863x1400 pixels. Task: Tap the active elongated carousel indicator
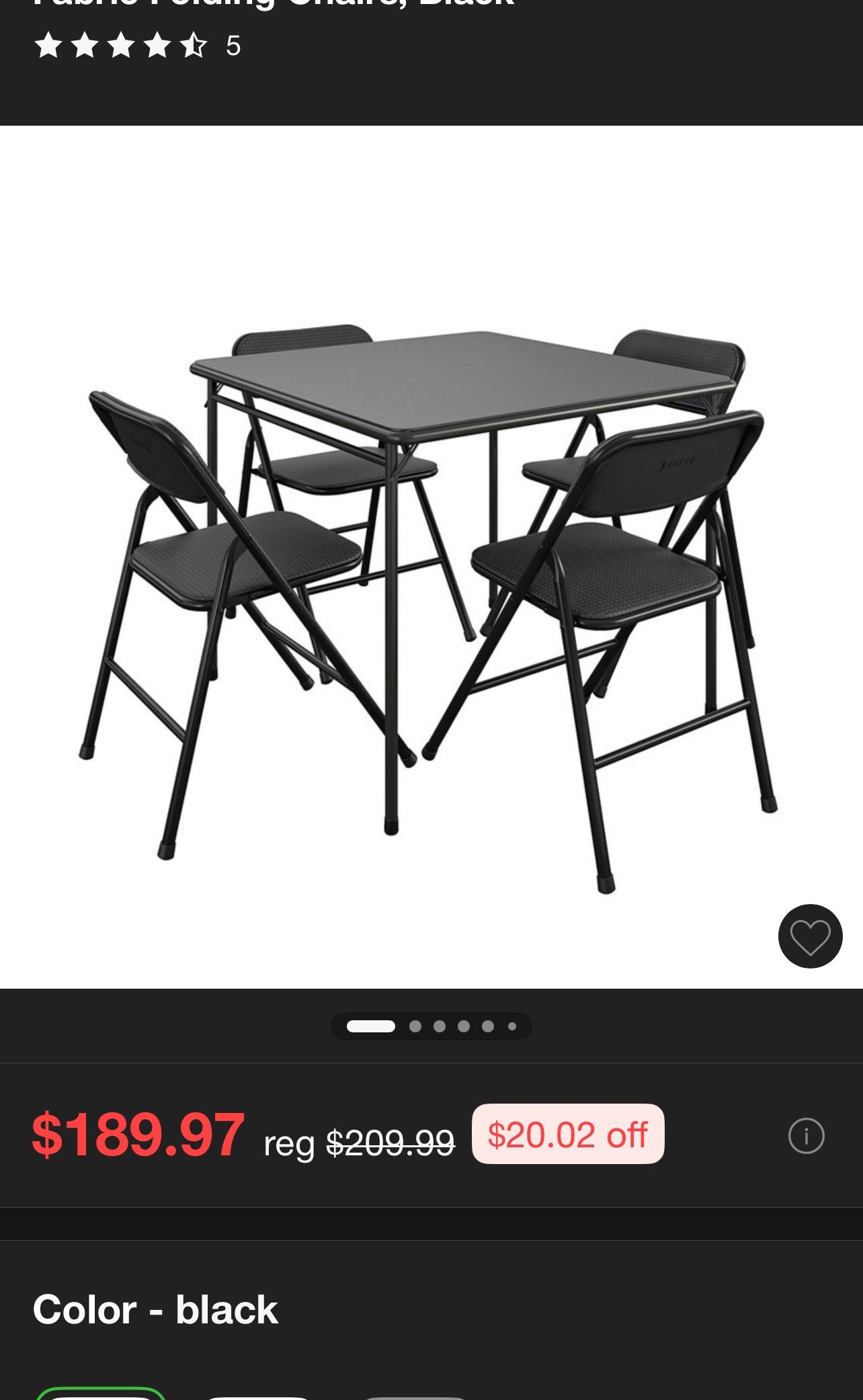371,1026
